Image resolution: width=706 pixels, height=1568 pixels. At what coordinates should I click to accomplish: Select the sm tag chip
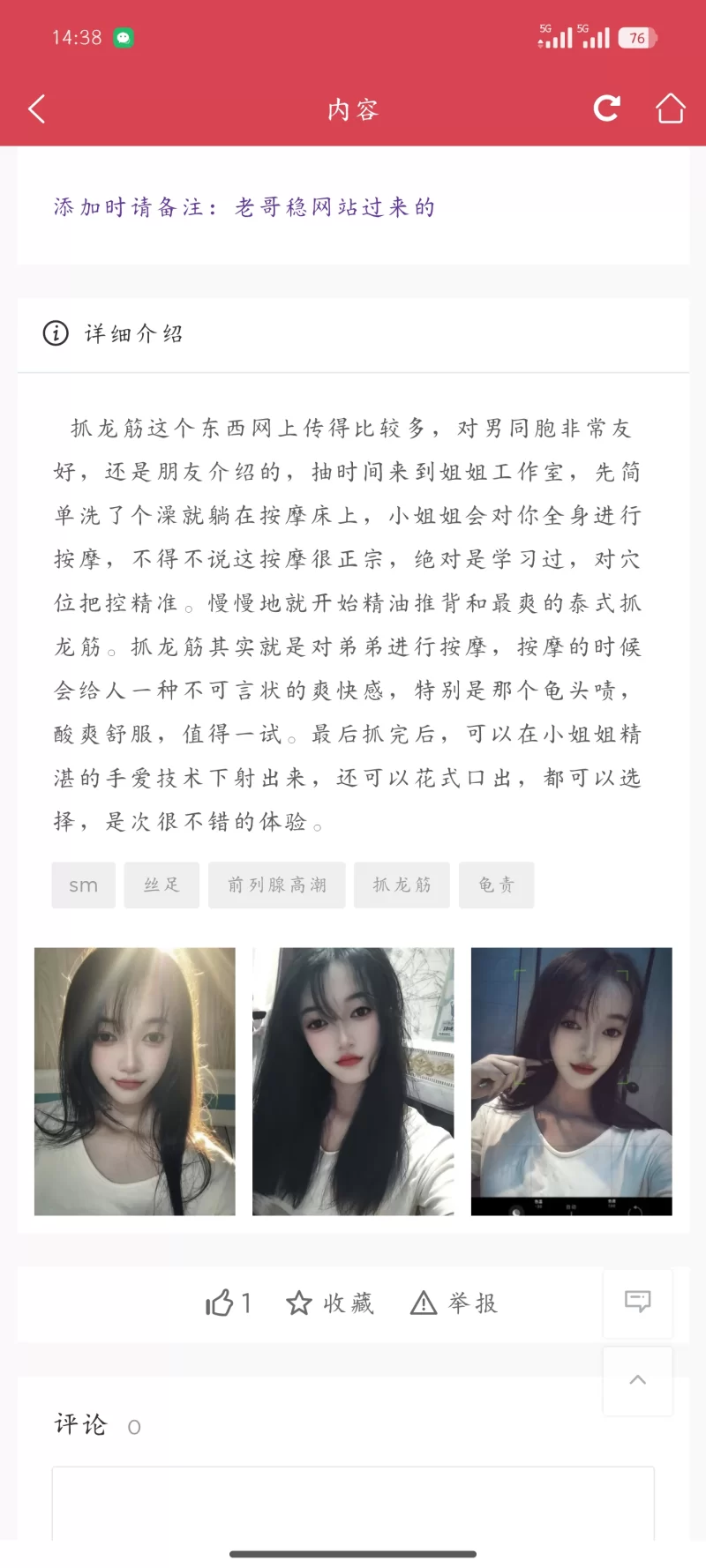coord(84,885)
